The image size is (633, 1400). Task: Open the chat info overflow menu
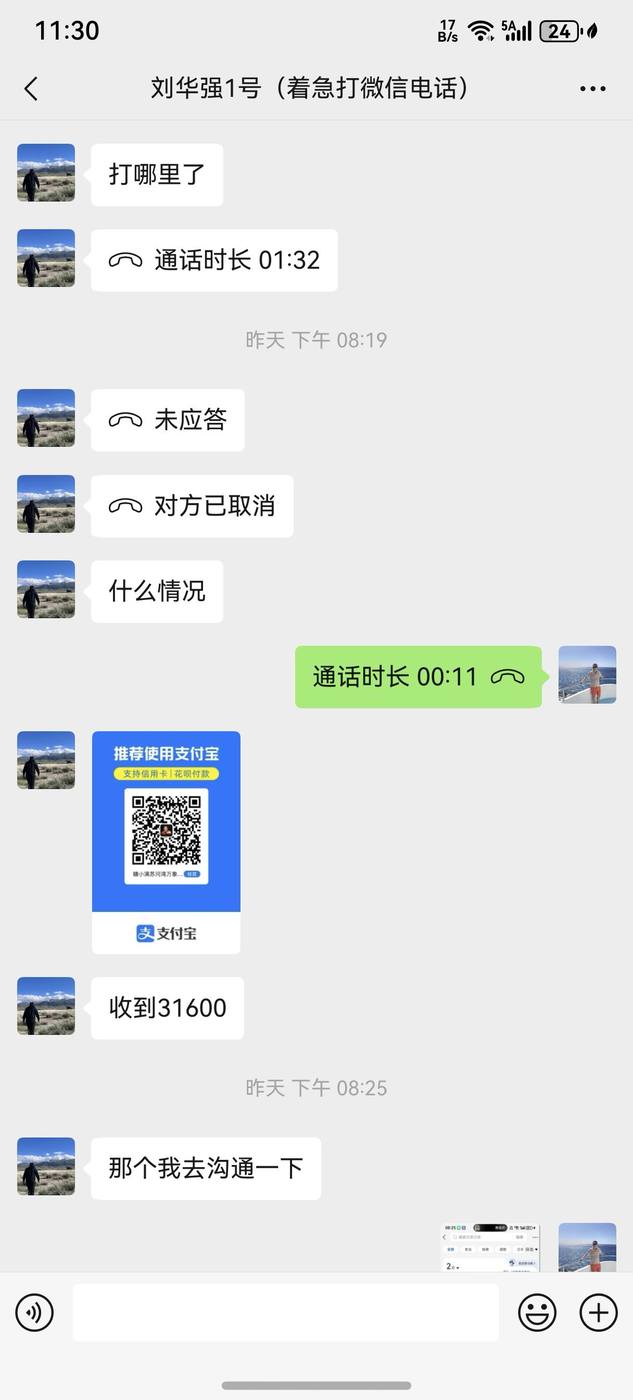pos(592,89)
